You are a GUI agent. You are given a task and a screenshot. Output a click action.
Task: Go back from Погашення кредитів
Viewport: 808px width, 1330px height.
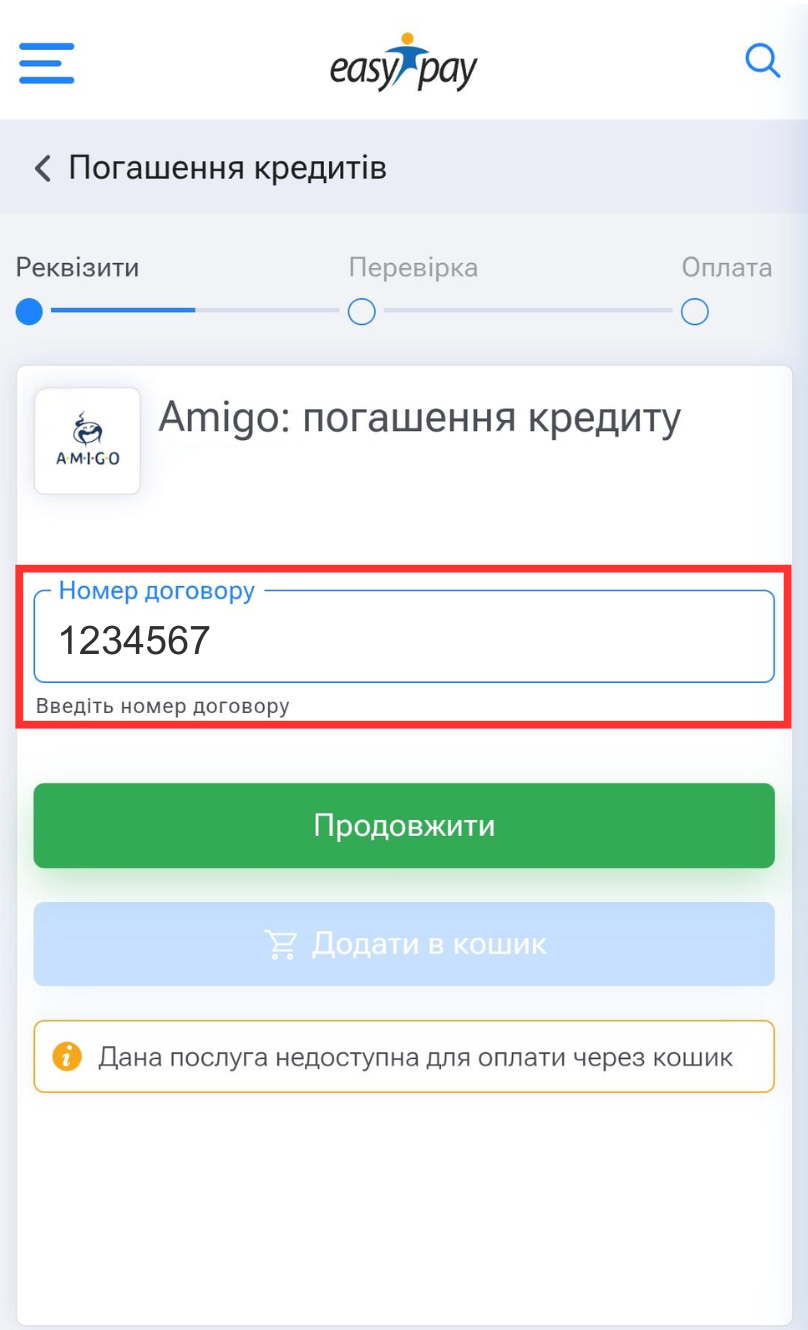42,168
